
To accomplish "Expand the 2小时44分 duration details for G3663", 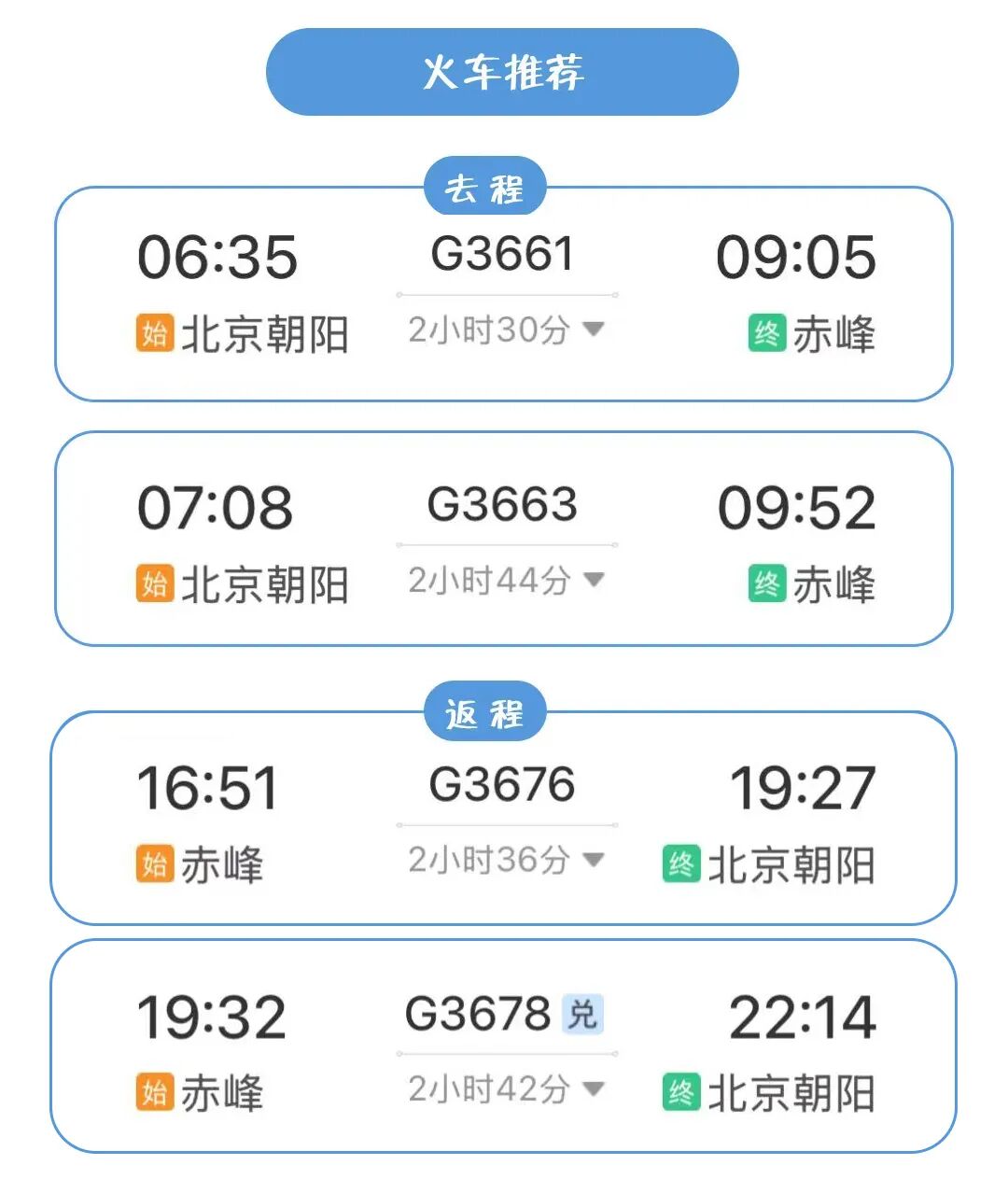I will pyautogui.click(x=504, y=579).
